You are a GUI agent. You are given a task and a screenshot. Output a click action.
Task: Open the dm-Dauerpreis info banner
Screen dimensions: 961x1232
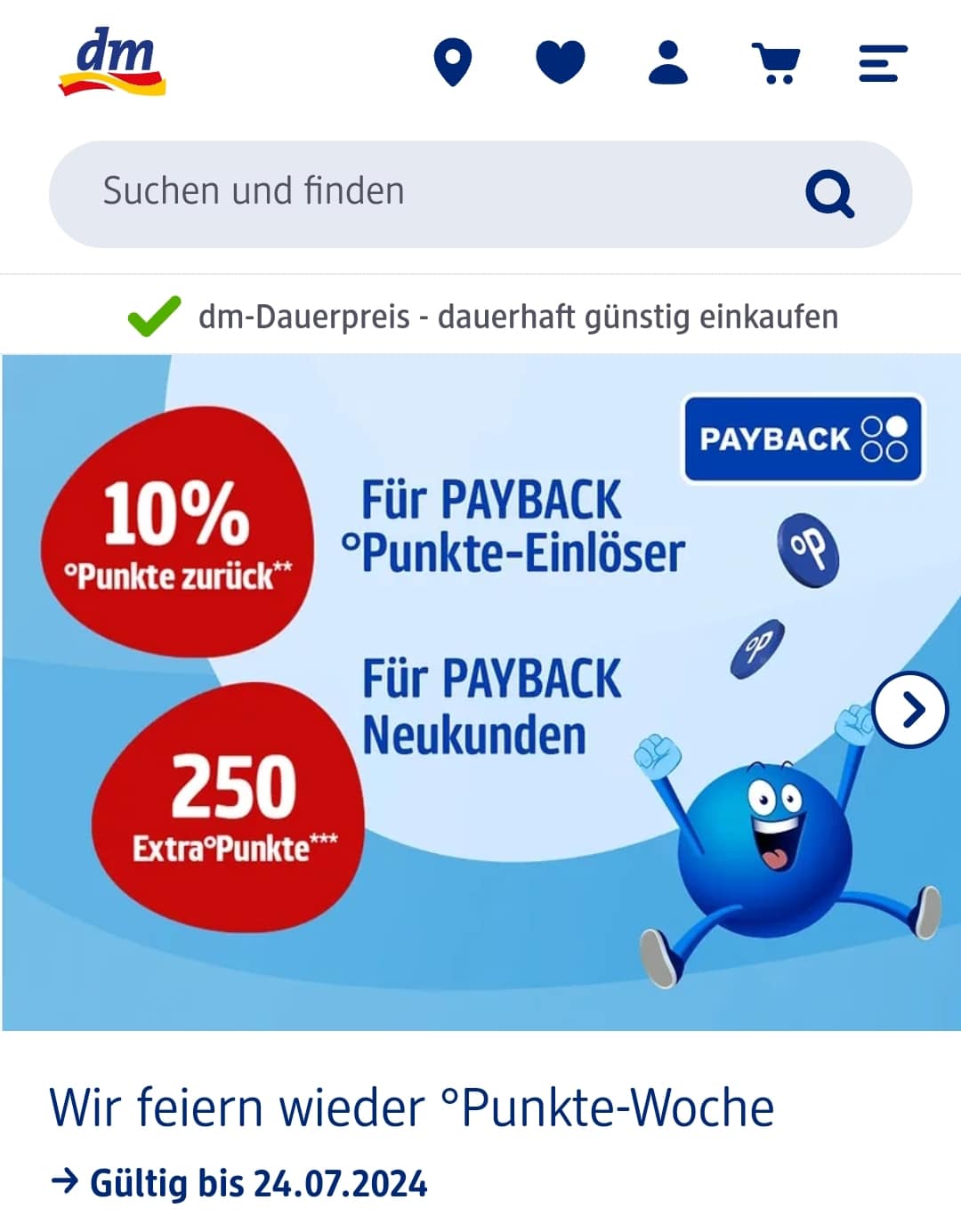(482, 317)
